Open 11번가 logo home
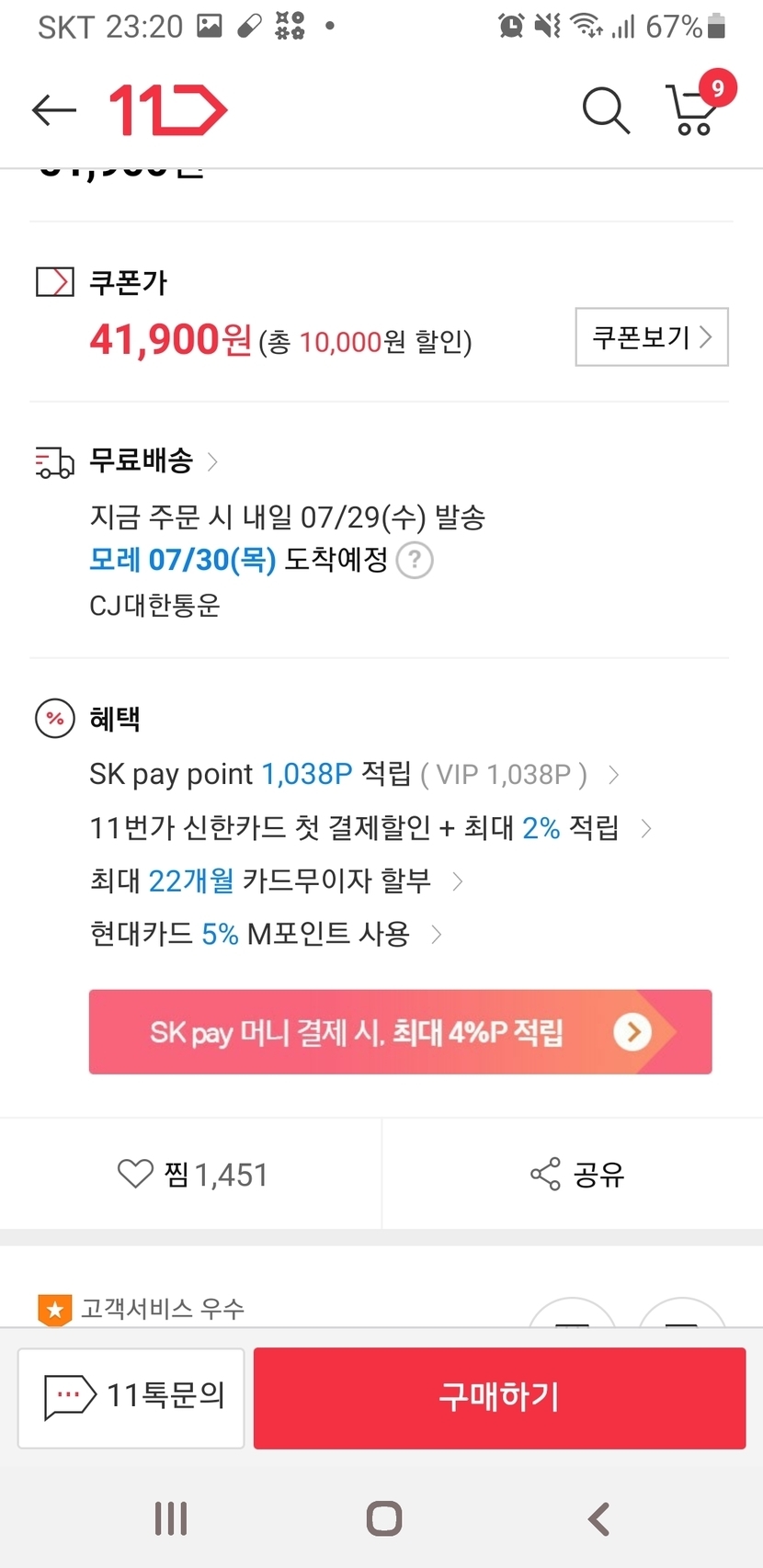763x1568 pixels. pyautogui.click(x=168, y=110)
